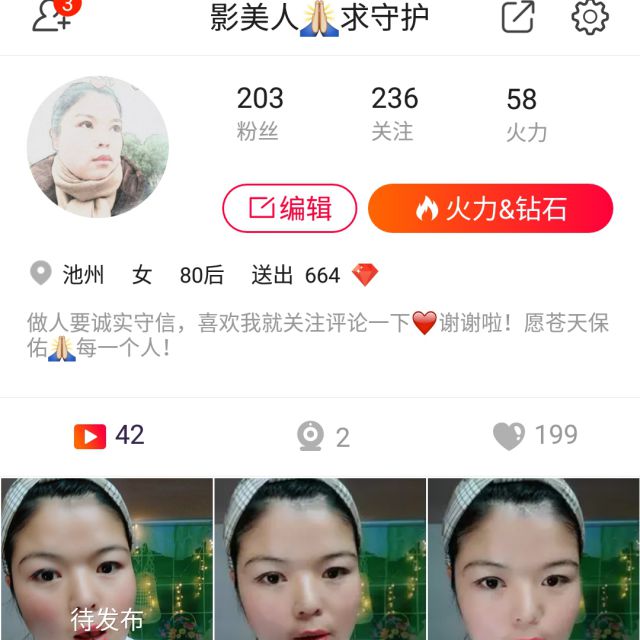
Task: Share this profile page
Action: coord(518,17)
